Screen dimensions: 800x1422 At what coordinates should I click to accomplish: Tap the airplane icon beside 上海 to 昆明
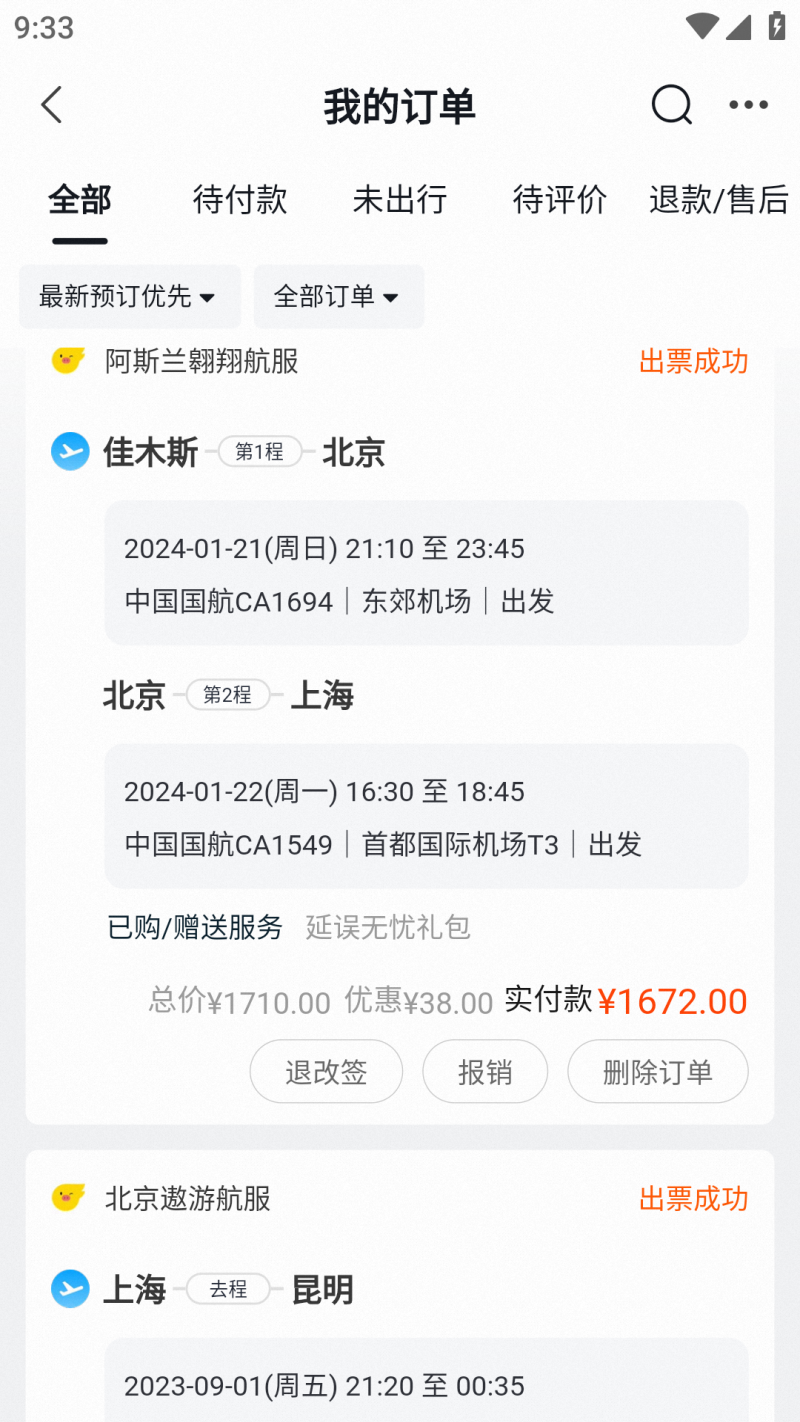(x=69, y=1289)
